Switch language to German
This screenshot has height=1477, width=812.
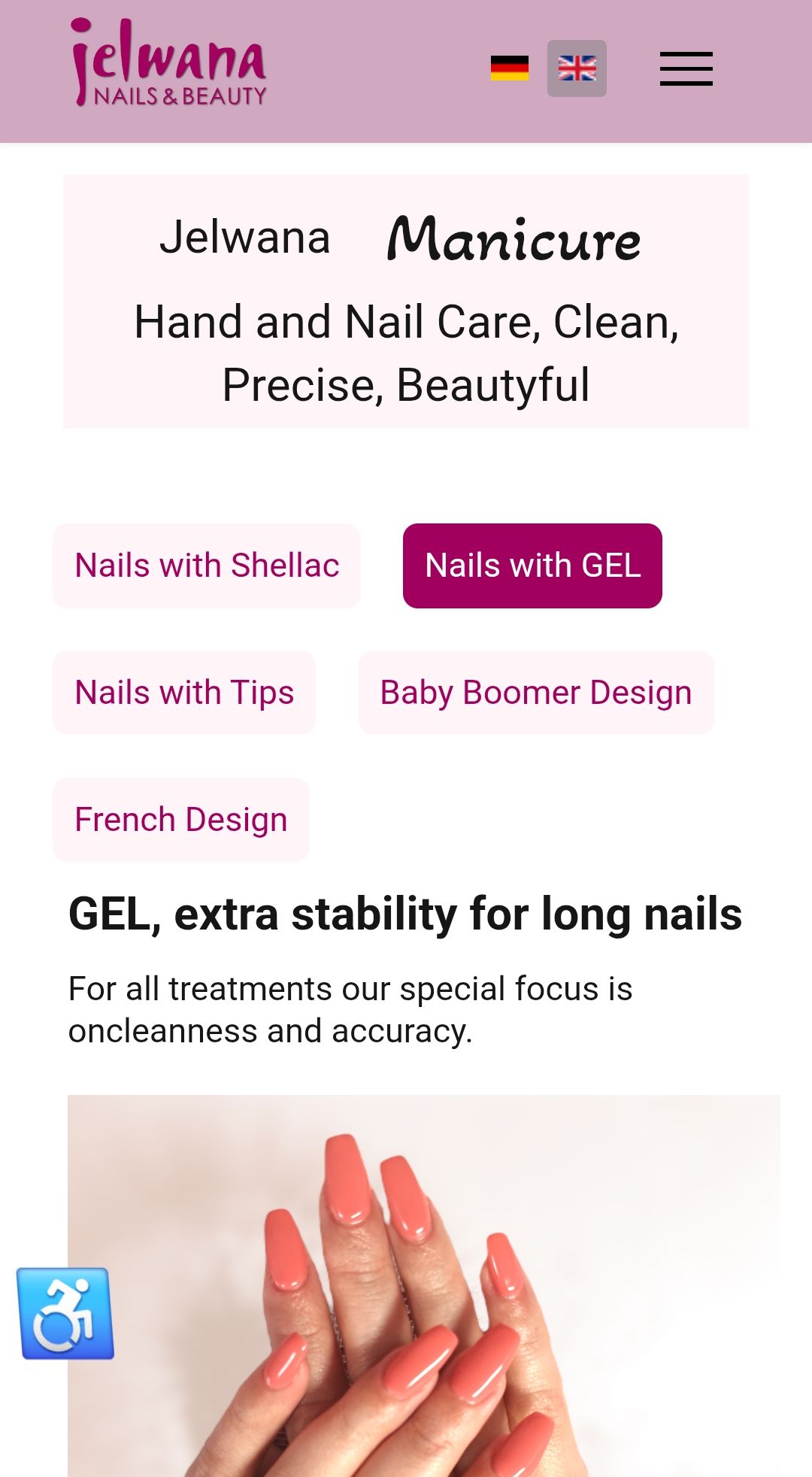tap(509, 68)
